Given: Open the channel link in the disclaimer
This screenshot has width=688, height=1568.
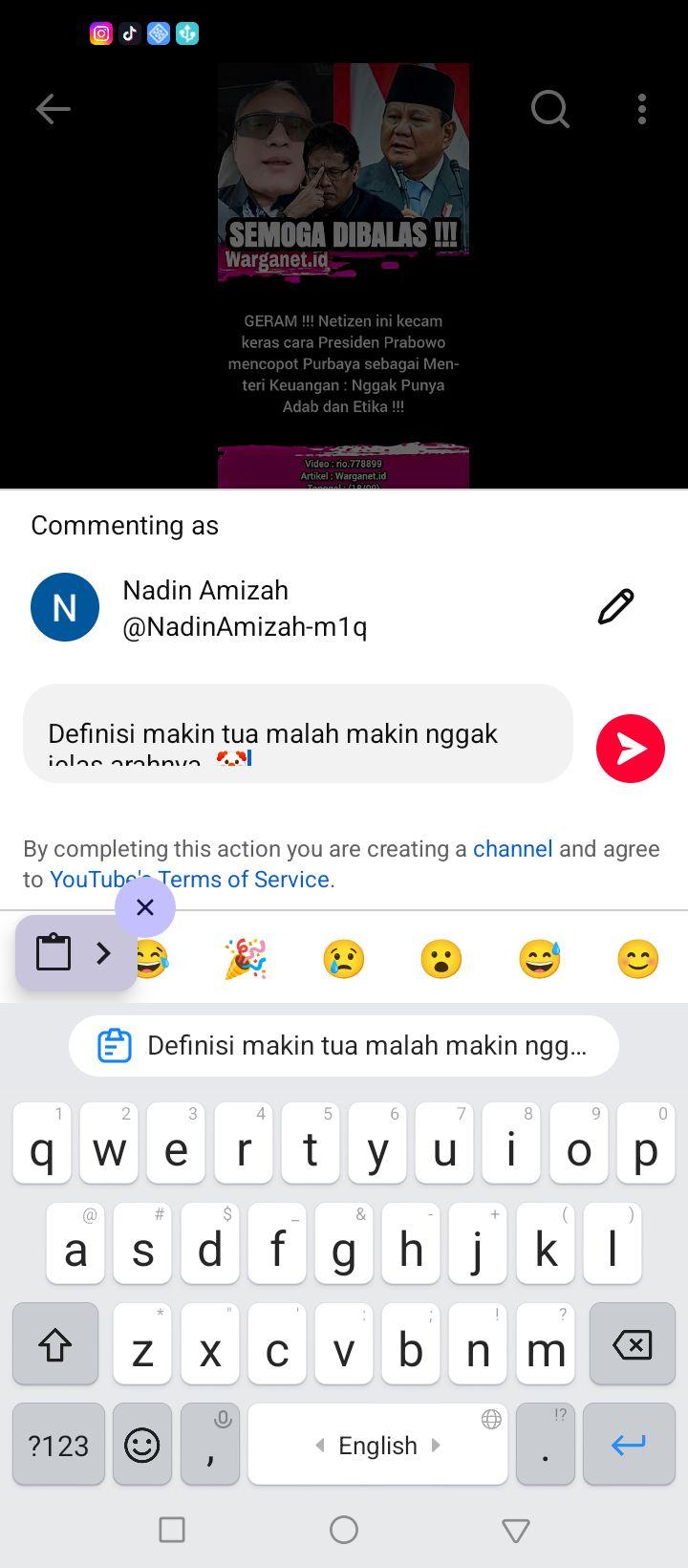Looking at the screenshot, I should 513,849.
